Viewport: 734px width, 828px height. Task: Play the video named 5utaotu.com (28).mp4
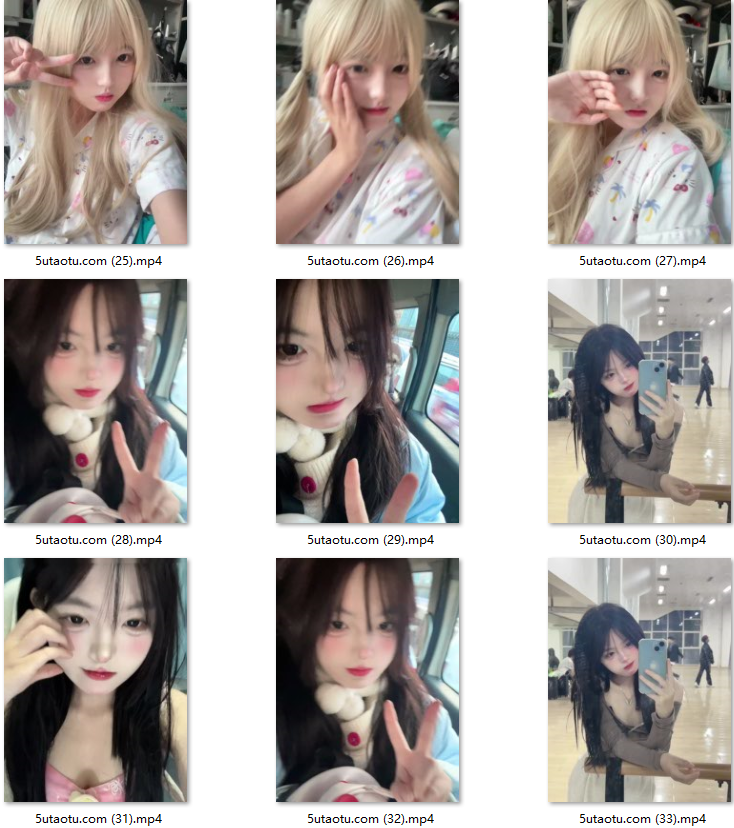point(95,401)
